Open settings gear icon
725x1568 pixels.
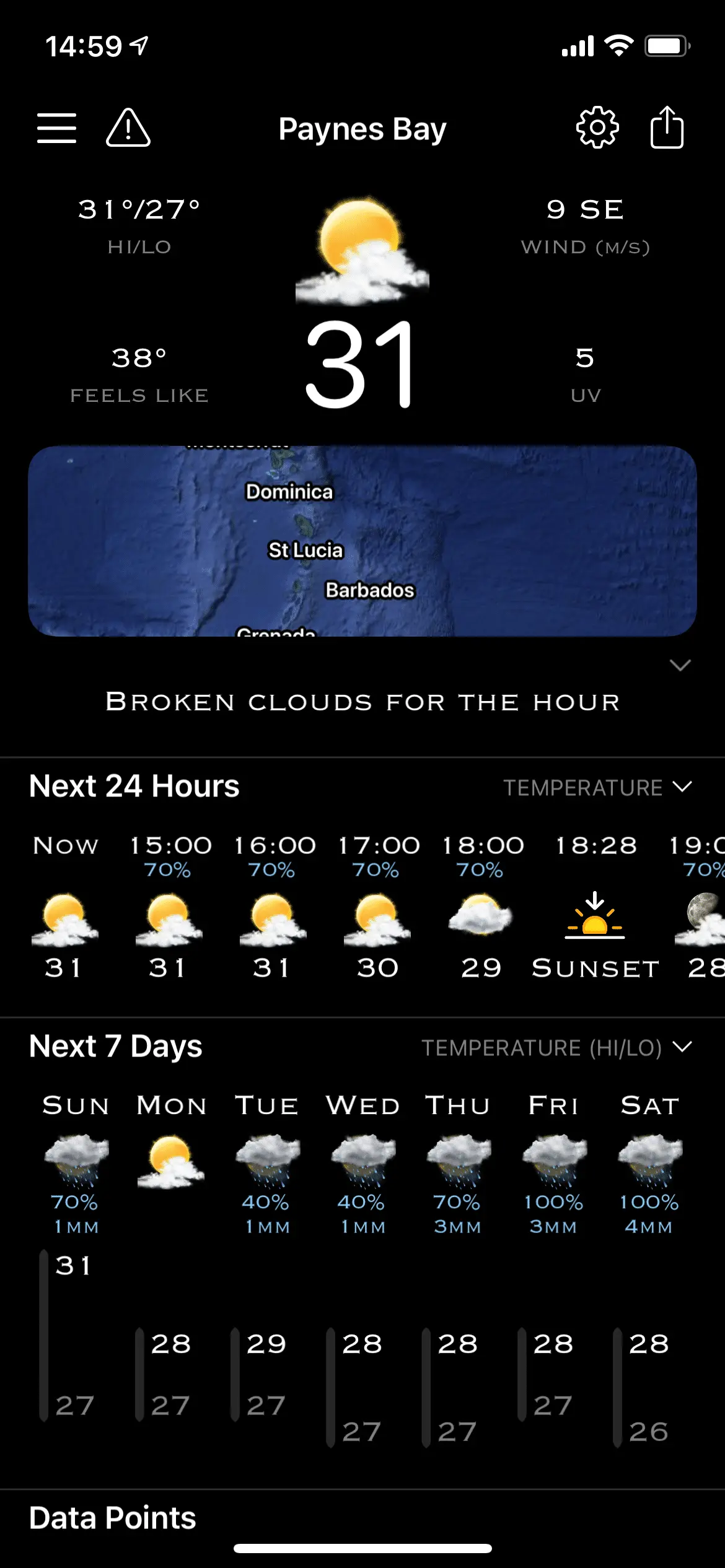click(x=597, y=128)
